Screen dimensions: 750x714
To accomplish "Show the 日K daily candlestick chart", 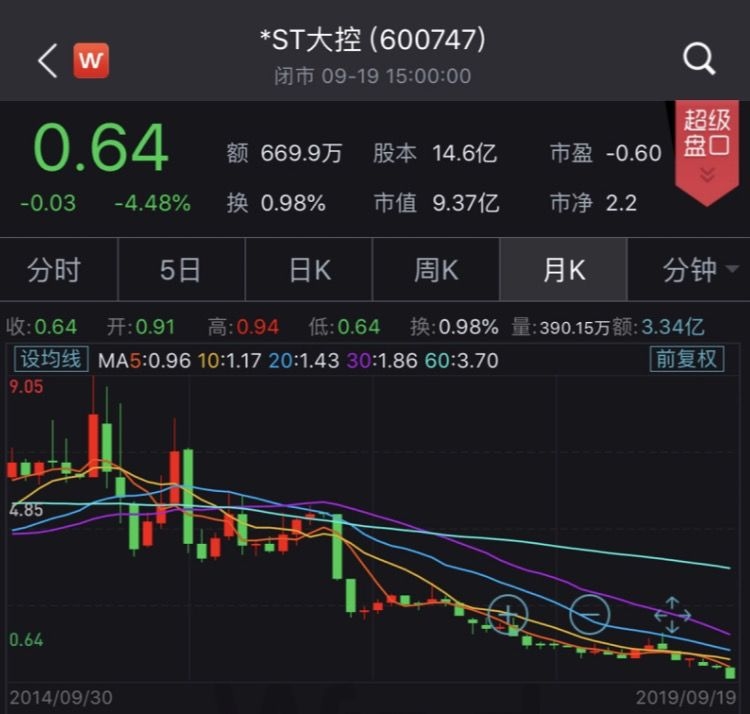I will click(309, 270).
